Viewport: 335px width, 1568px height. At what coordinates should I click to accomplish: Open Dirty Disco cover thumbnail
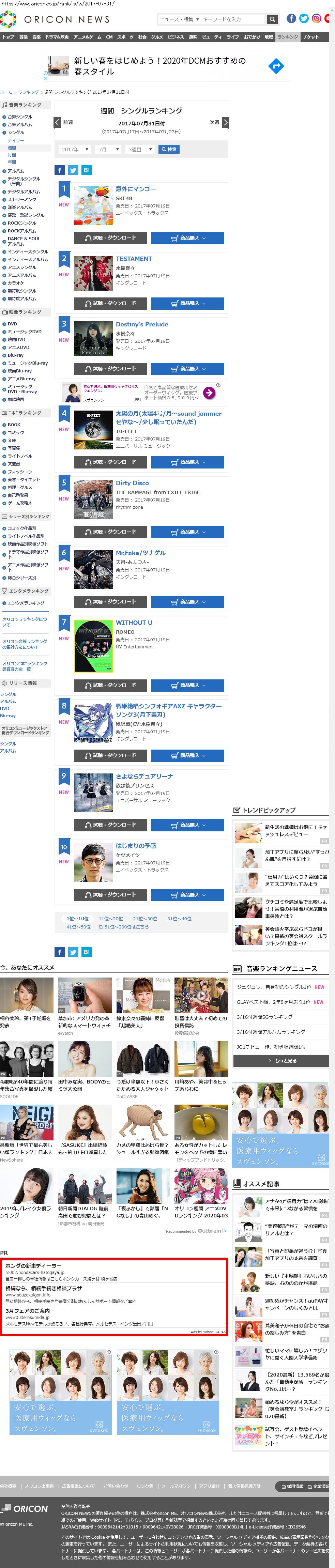[x=93, y=499]
